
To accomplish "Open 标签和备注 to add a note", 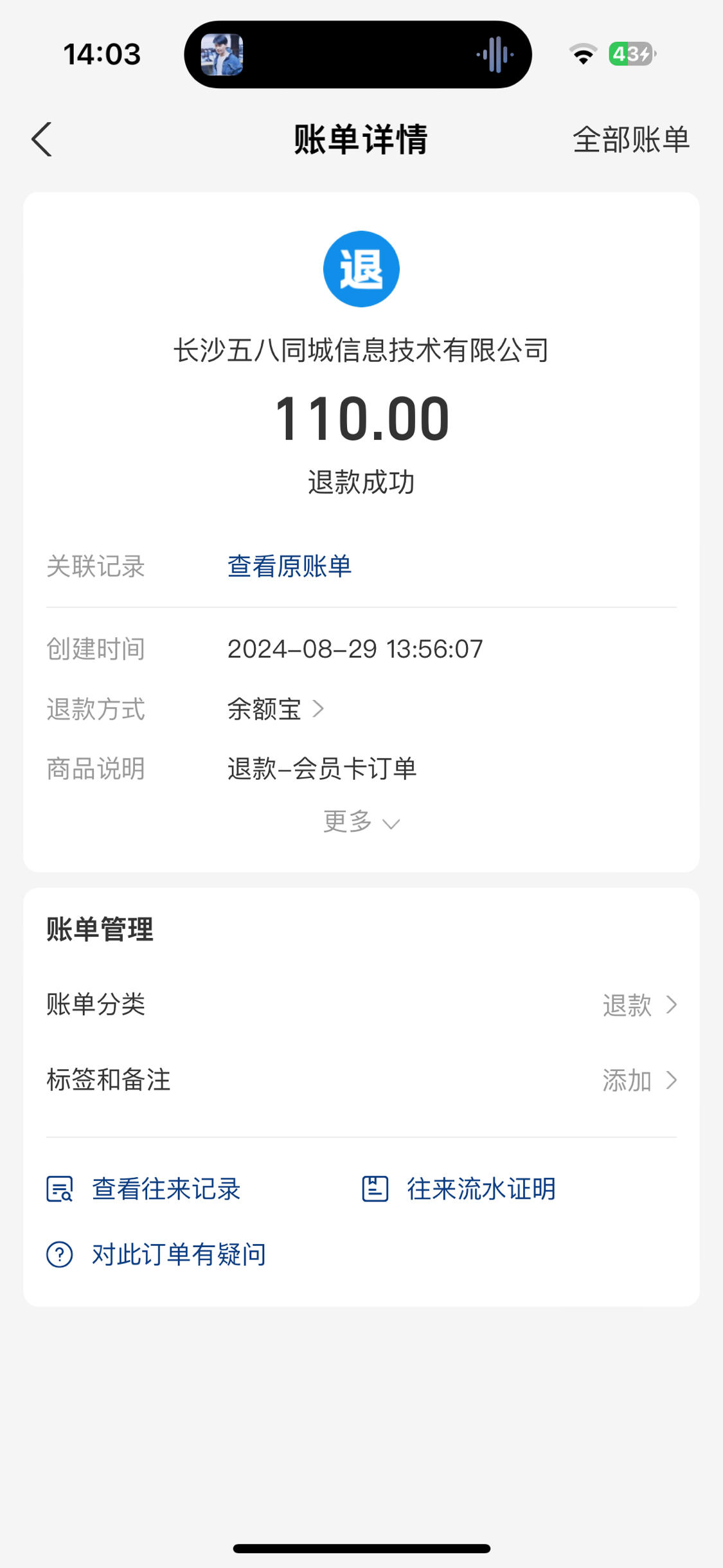I will pyautogui.click(x=361, y=1080).
